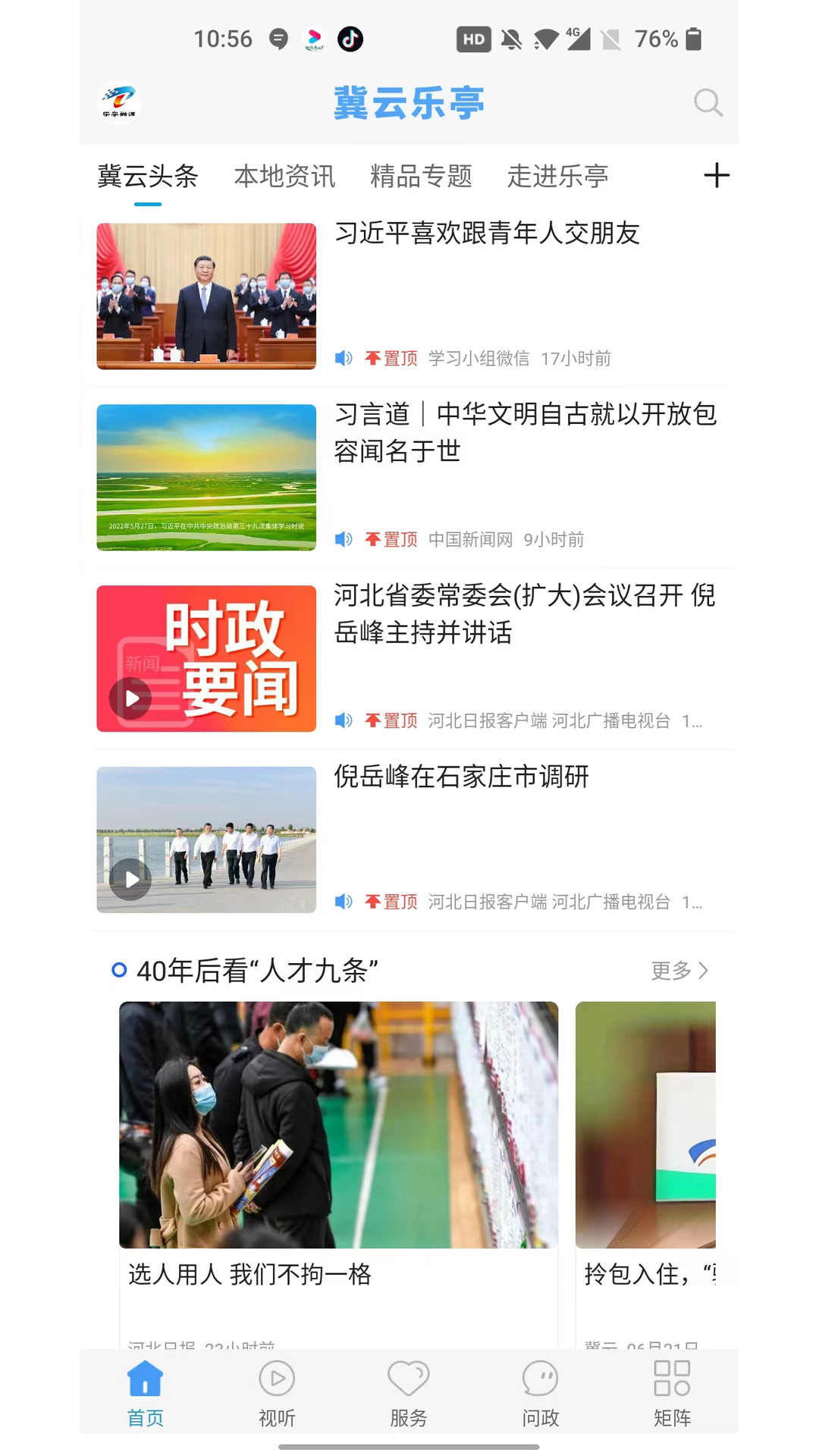This screenshot has width=819, height=1456.
Task: Select the 首页 home icon
Action: (144, 1392)
